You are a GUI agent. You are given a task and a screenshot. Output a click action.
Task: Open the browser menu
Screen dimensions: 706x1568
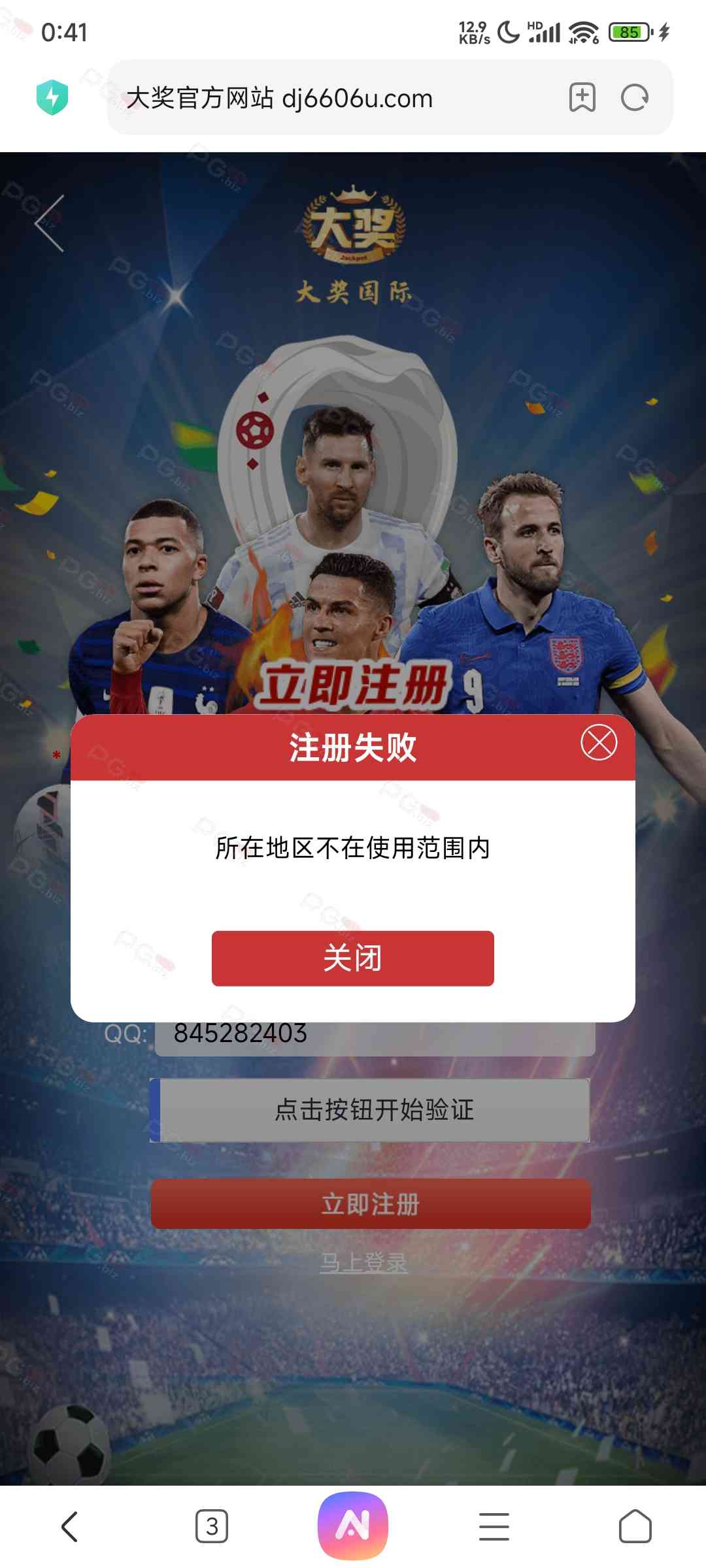(494, 1527)
